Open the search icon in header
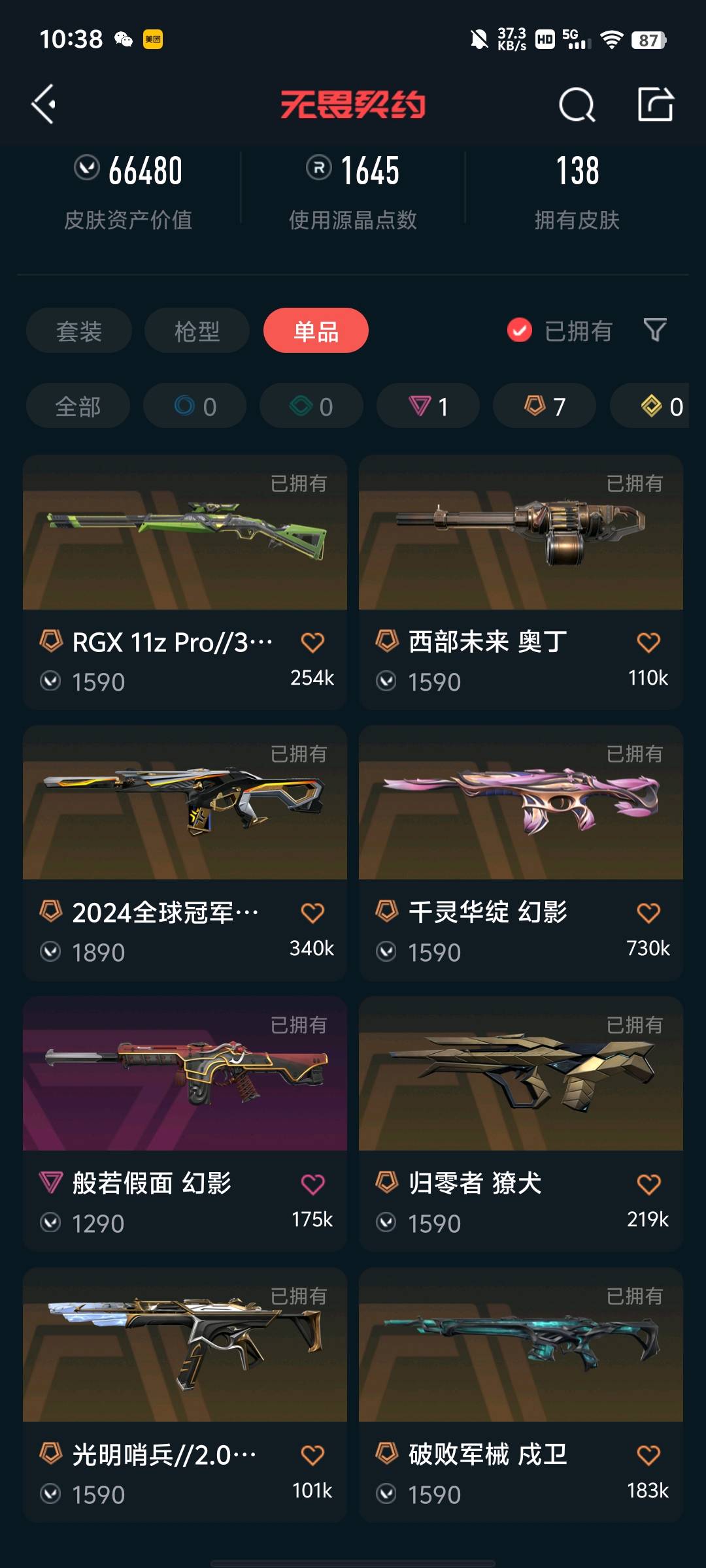 (577, 105)
